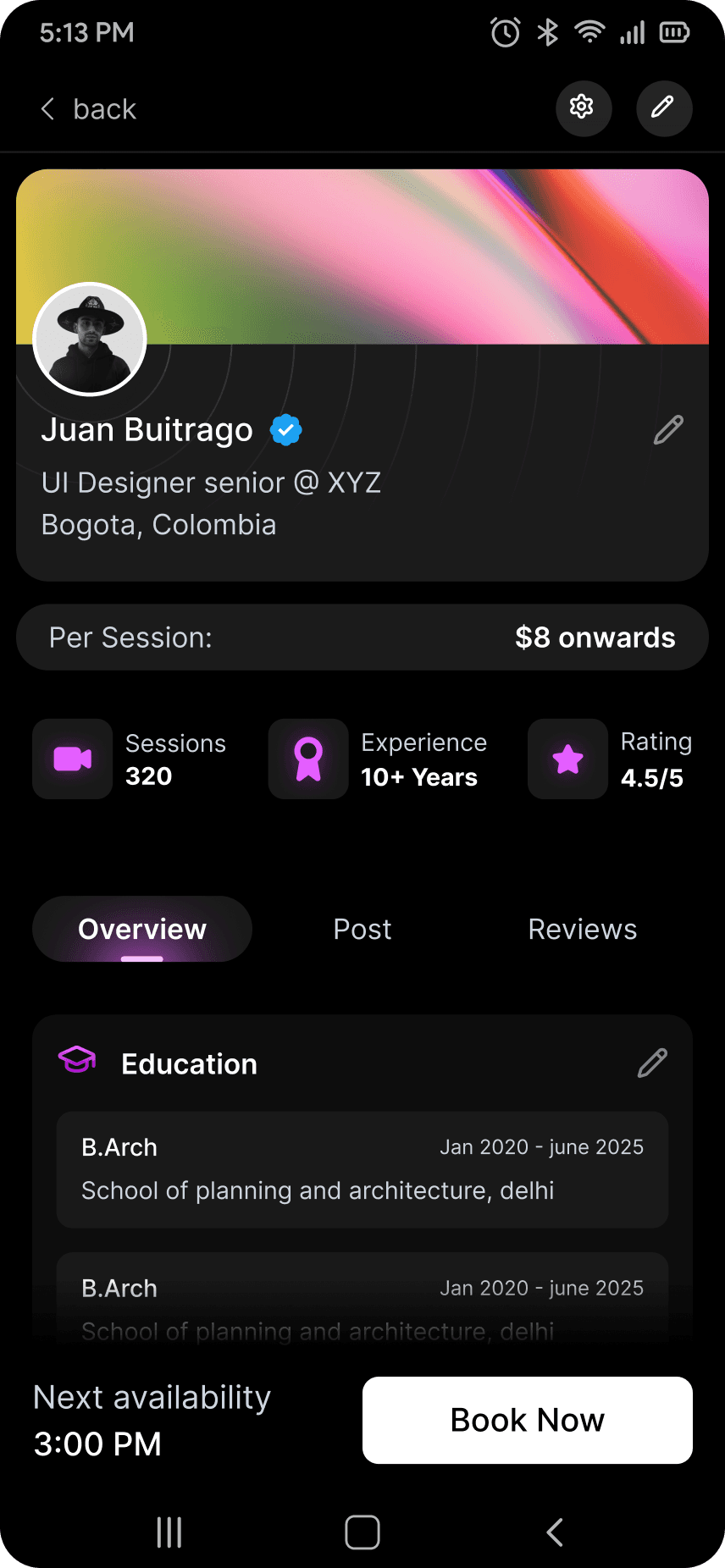Go back using the top back arrow
The height and width of the screenshot is (1568, 725).
pos(48,109)
